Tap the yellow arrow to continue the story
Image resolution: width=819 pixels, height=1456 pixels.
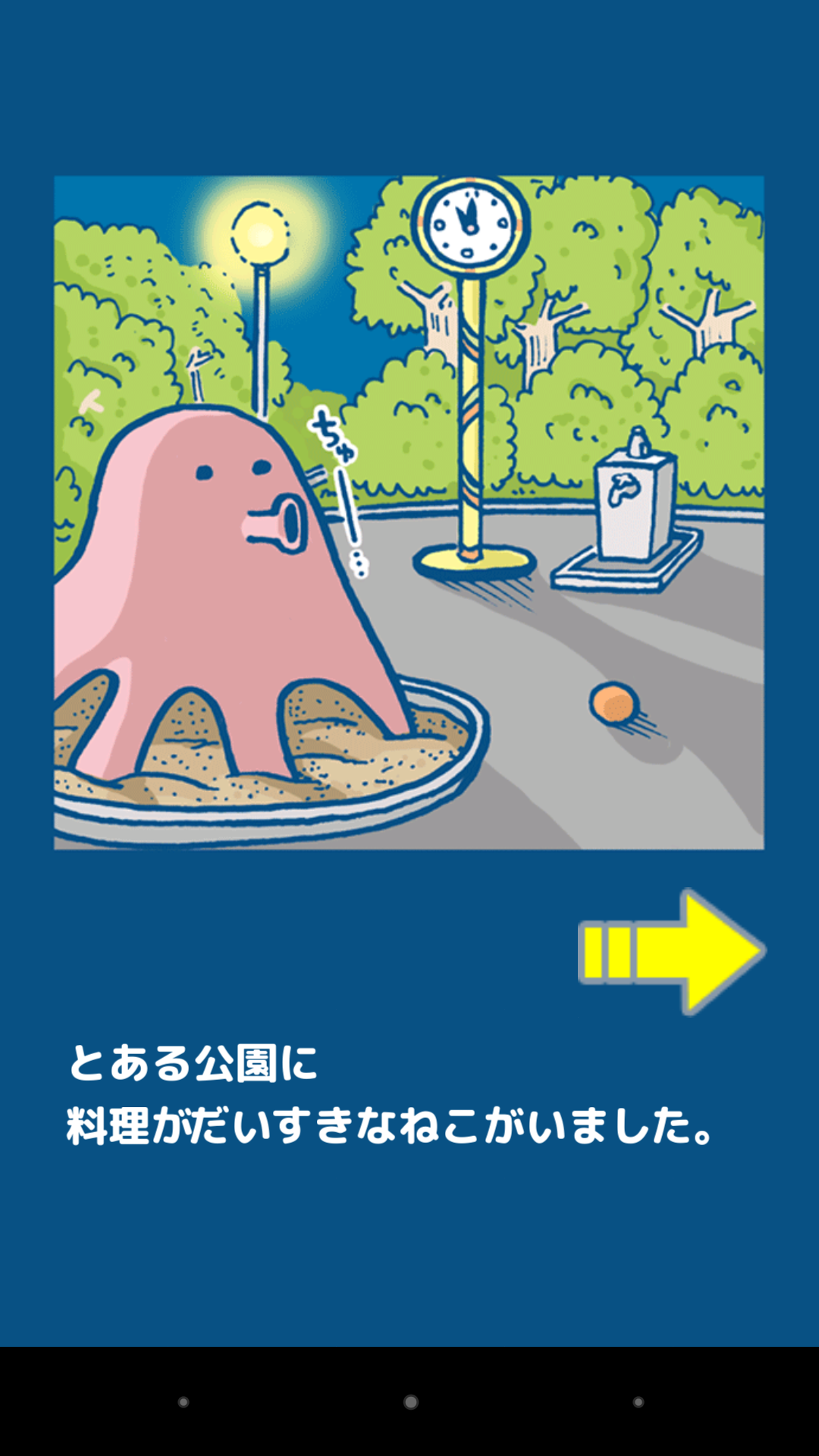[672, 952]
